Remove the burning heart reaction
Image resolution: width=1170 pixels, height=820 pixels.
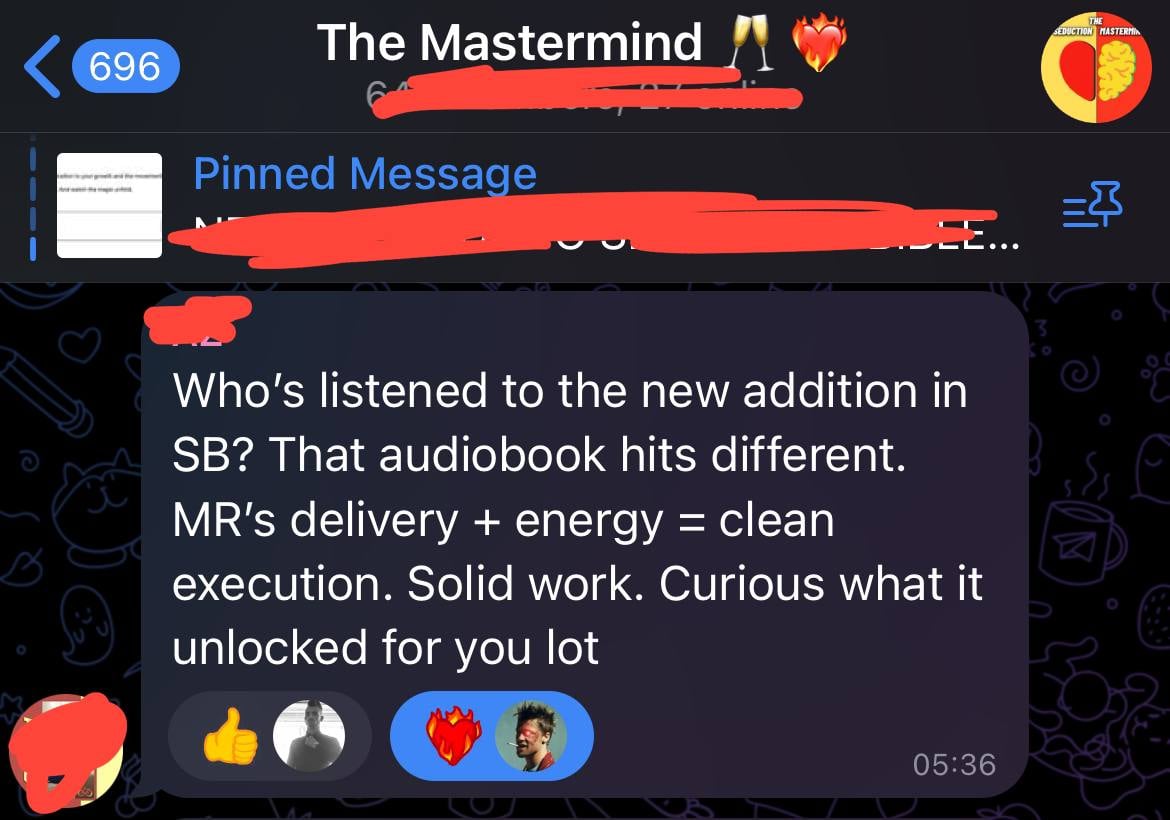(491, 736)
